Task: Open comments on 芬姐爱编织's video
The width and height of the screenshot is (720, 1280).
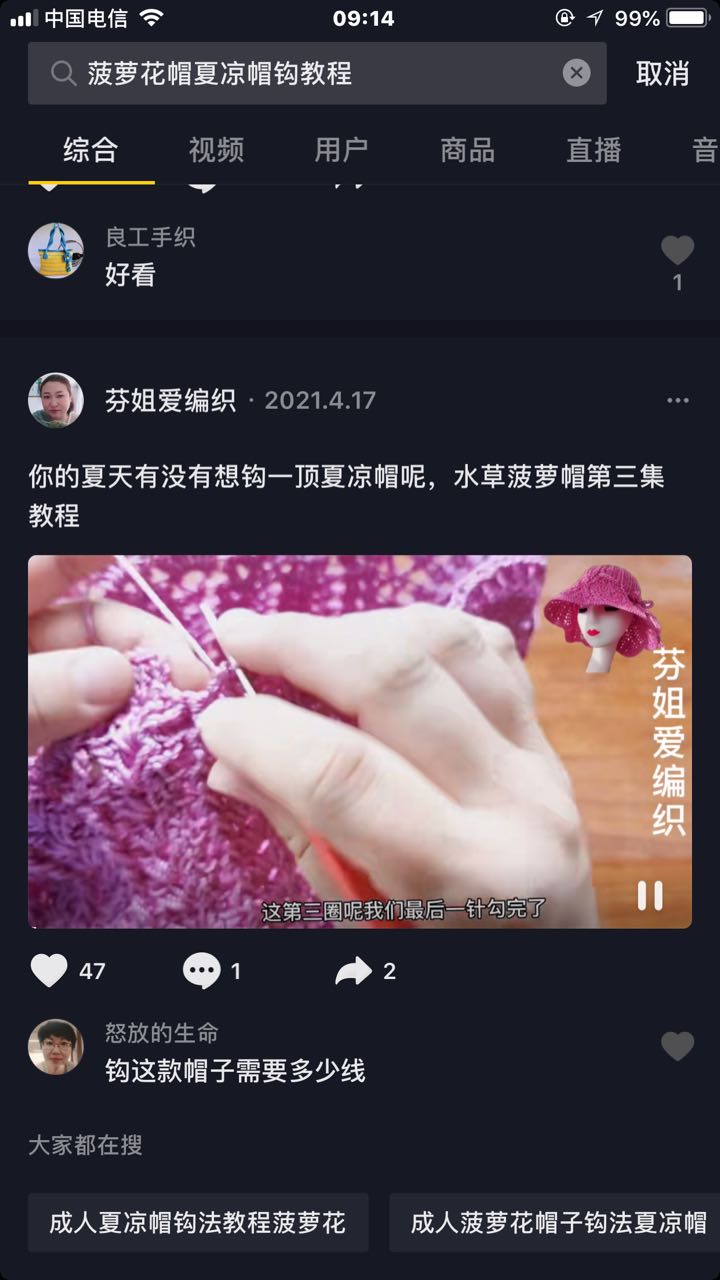Action: pos(201,971)
